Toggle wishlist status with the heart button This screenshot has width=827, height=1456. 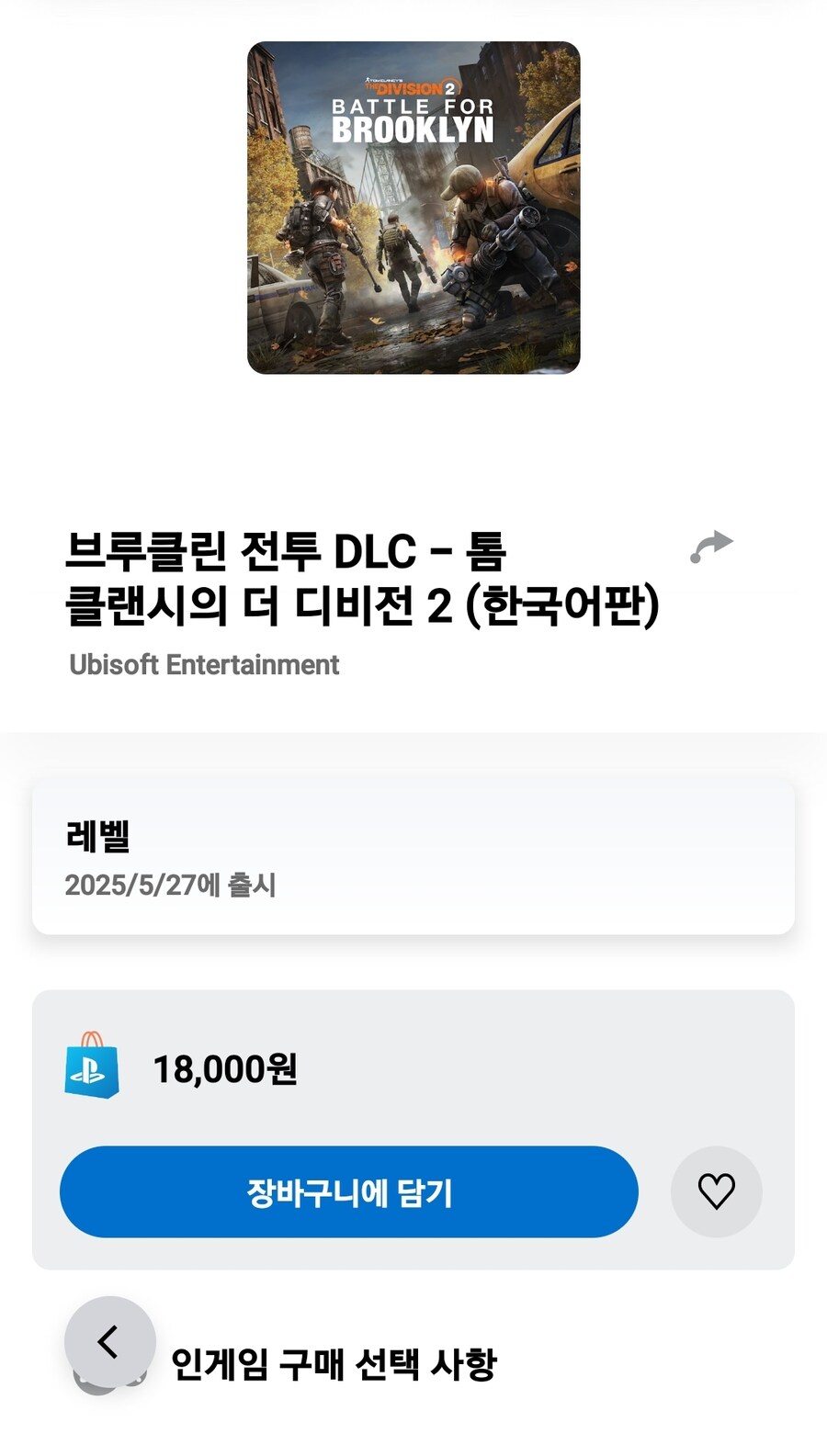(717, 1191)
